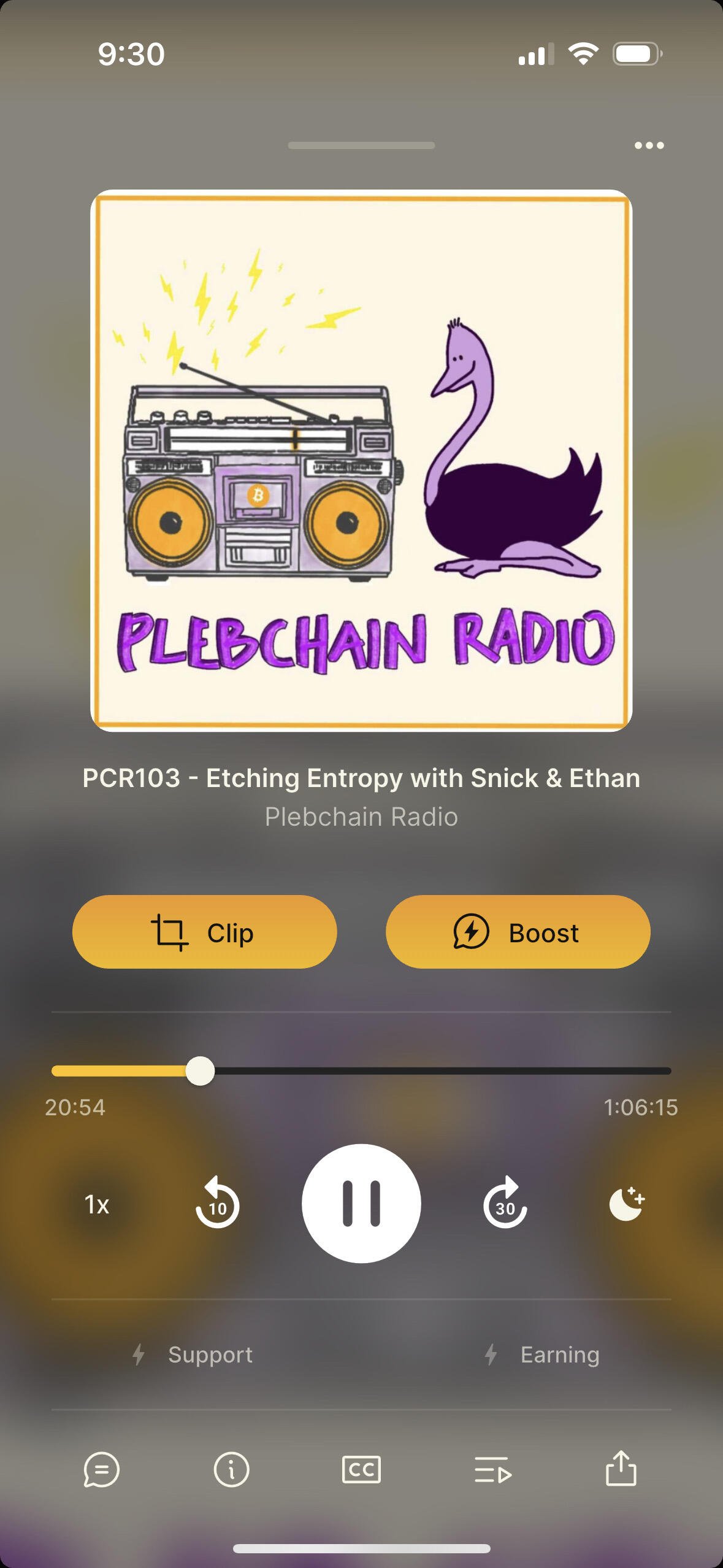Screen dimensions: 723x1568
Task: Rewind 10 seconds
Action: [x=217, y=1204]
